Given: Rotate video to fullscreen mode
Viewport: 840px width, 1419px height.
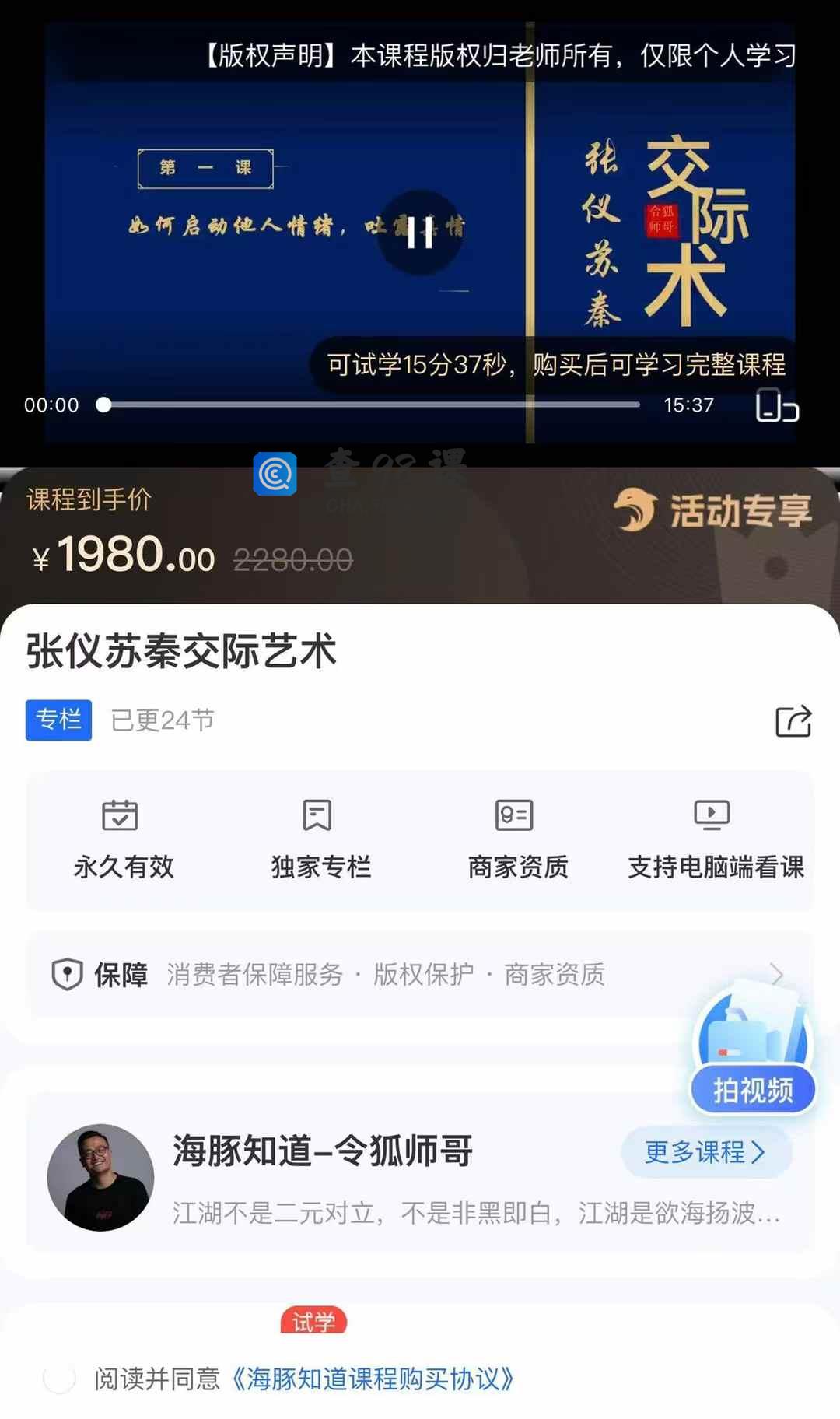Looking at the screenshot, I should pyautogui.click(x=777, y=405).
